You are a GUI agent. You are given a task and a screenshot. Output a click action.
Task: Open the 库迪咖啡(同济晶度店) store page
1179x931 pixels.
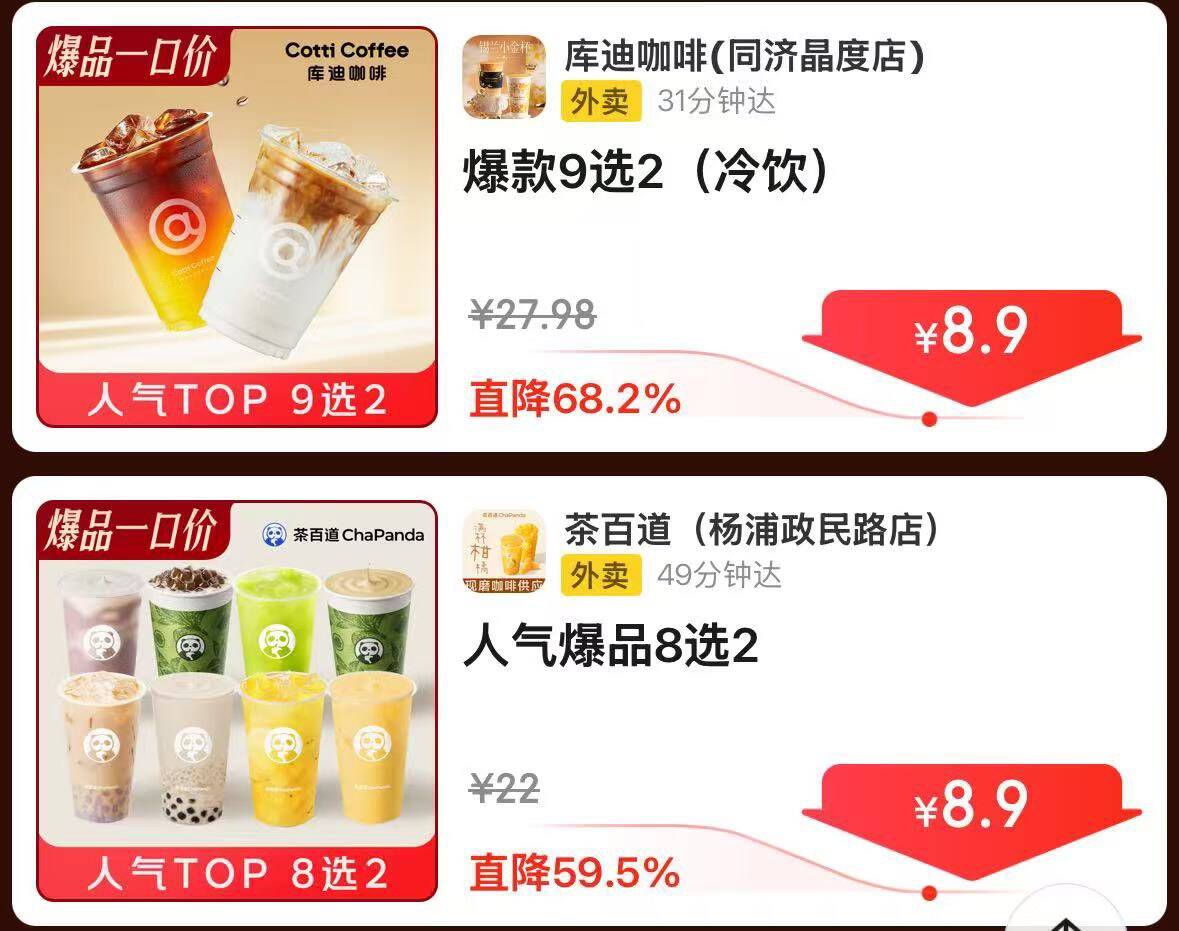[744, 56]
